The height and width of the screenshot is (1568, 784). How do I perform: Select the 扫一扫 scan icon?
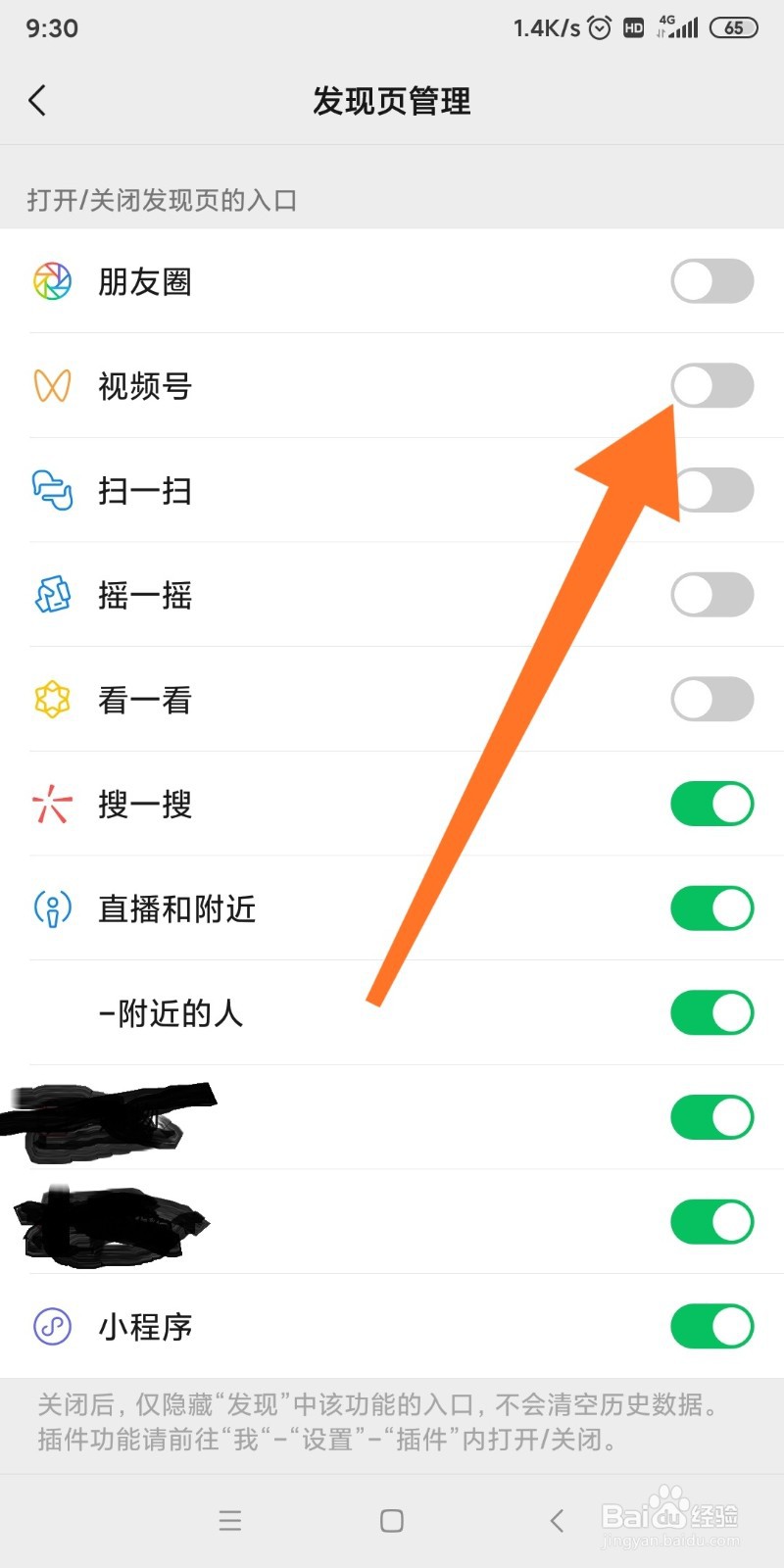pos(53,491)
